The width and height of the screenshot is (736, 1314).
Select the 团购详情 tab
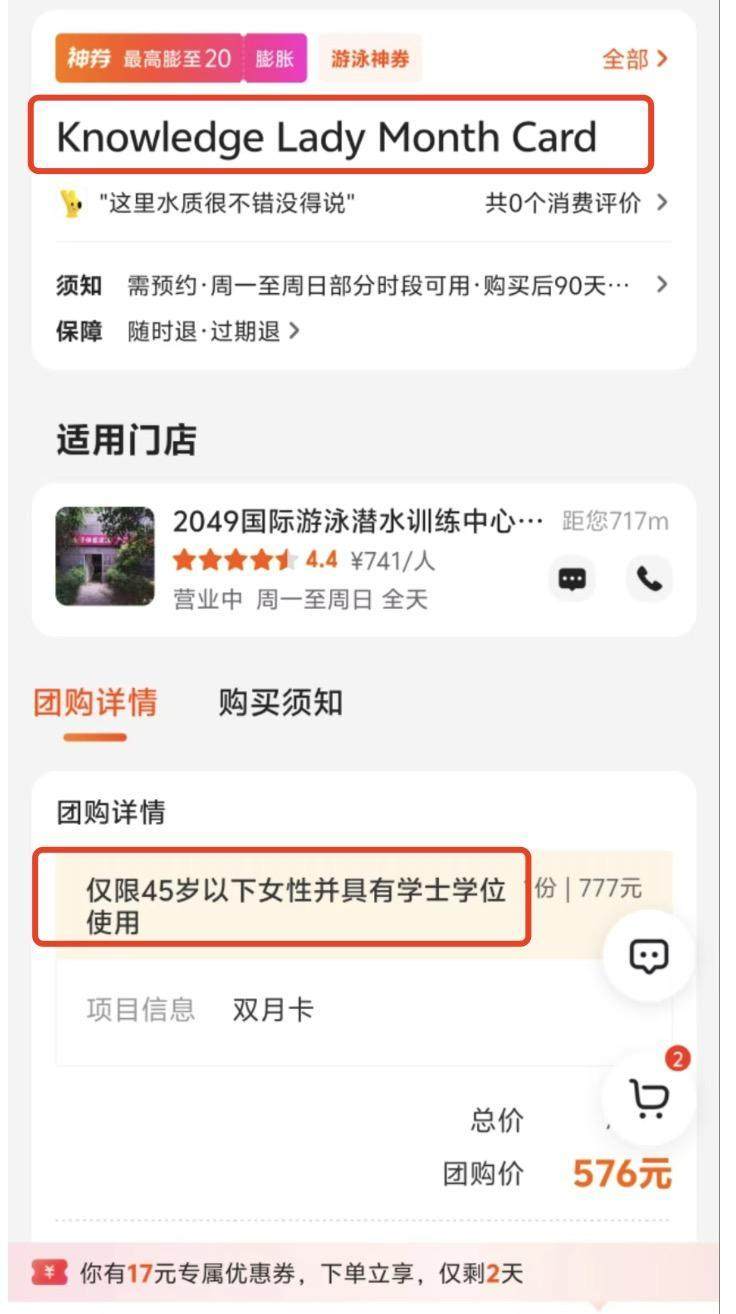(95, 703)
